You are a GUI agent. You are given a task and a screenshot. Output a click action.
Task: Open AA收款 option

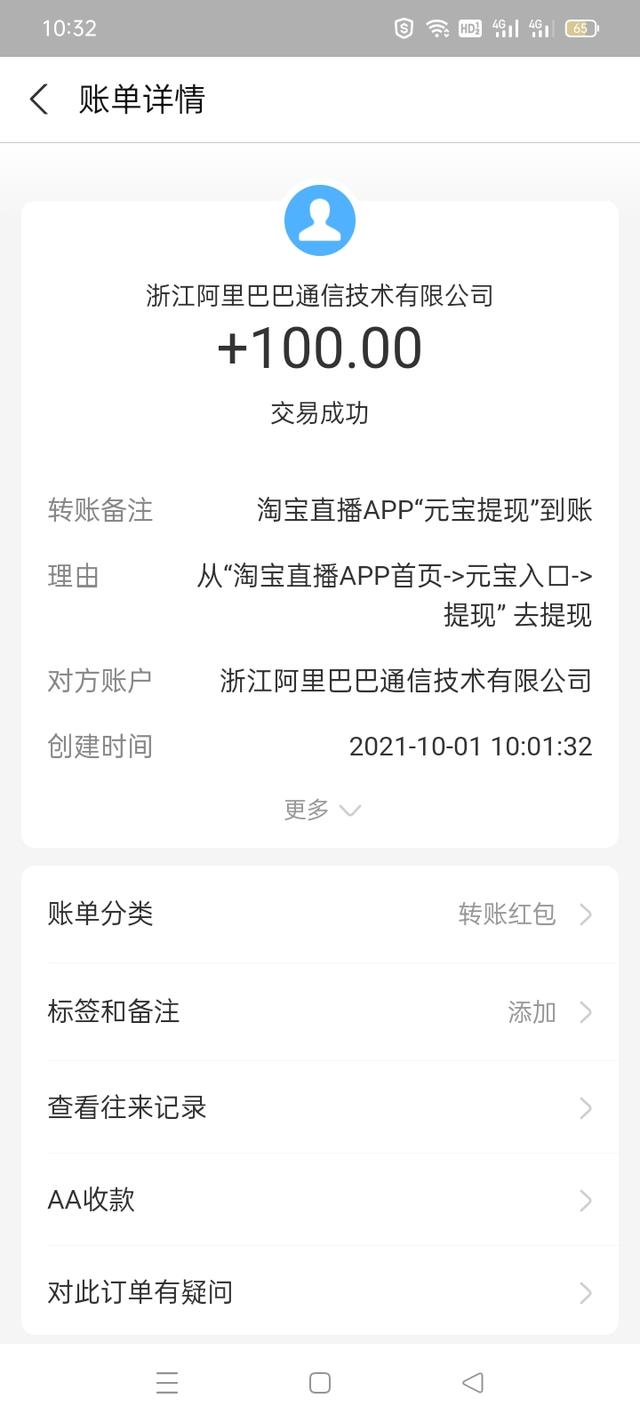click(x=320, y=1200)
